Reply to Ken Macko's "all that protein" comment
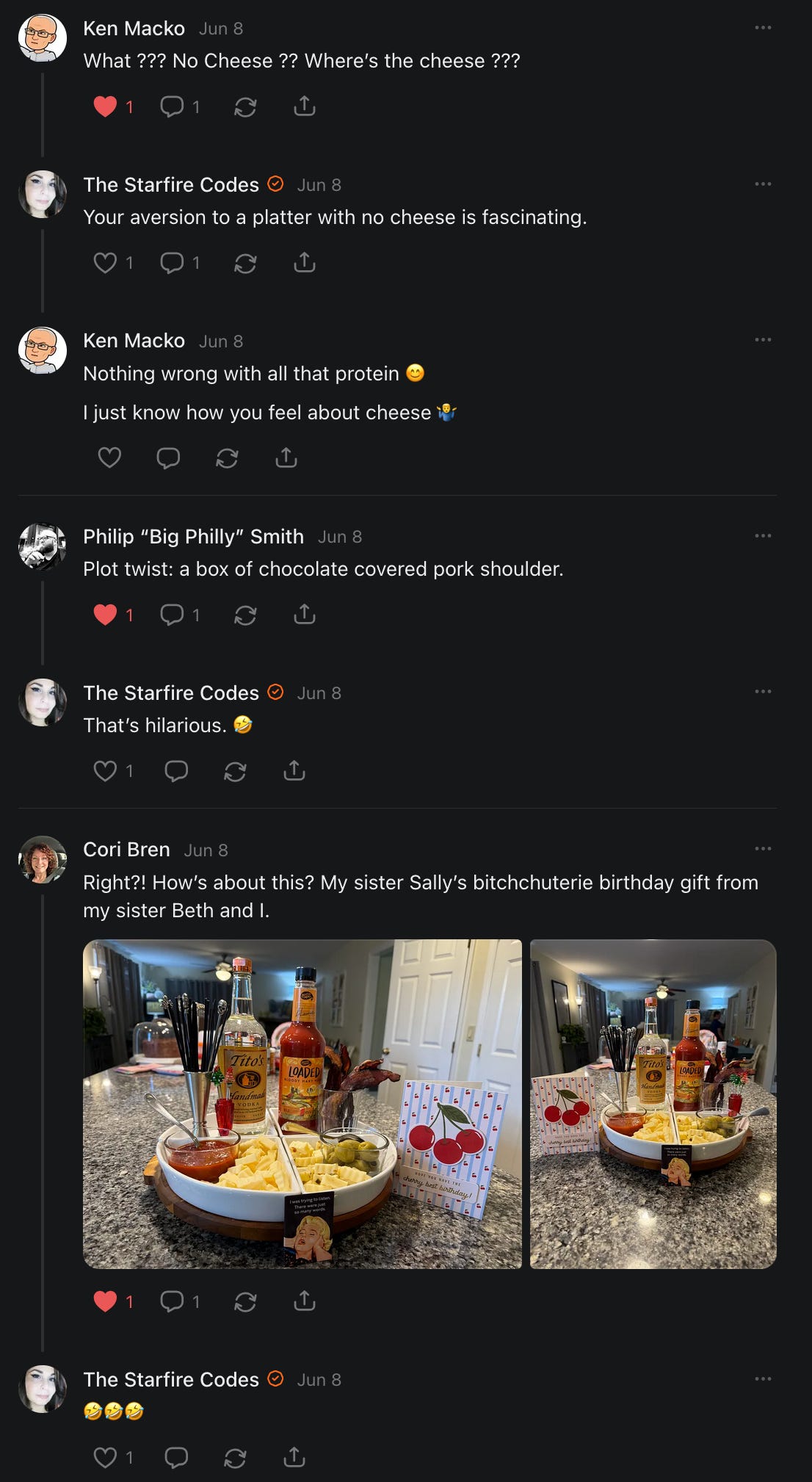The width and height of the screenshot is (812, 1482). click(x=168, y=458)
